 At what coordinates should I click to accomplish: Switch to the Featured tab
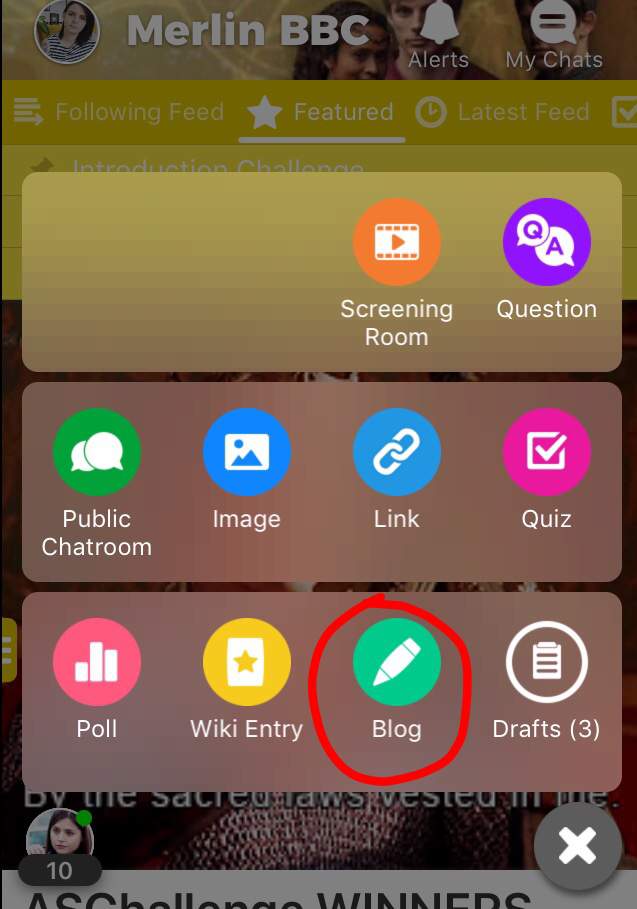[322, 112]
